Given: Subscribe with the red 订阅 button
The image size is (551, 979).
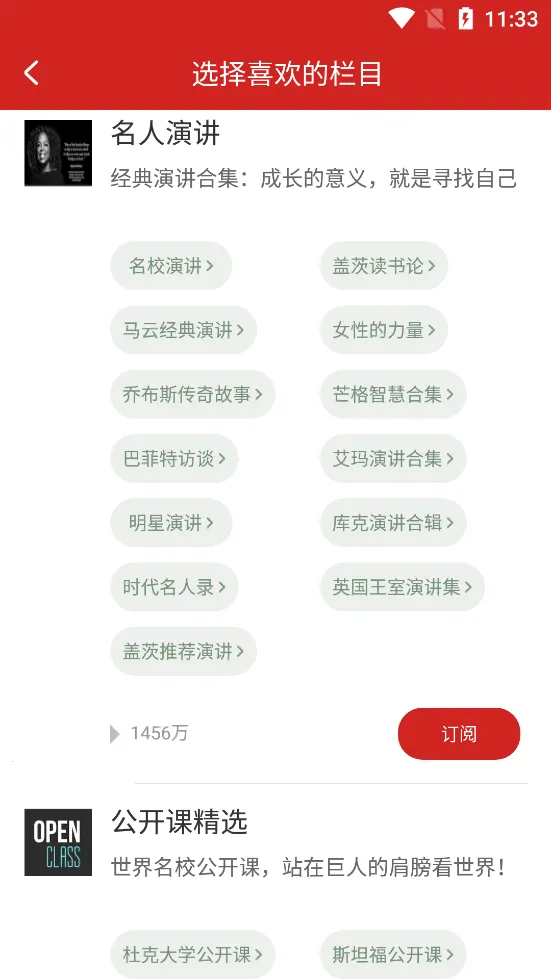Looking at the screenshot, I should coord(459,734).
